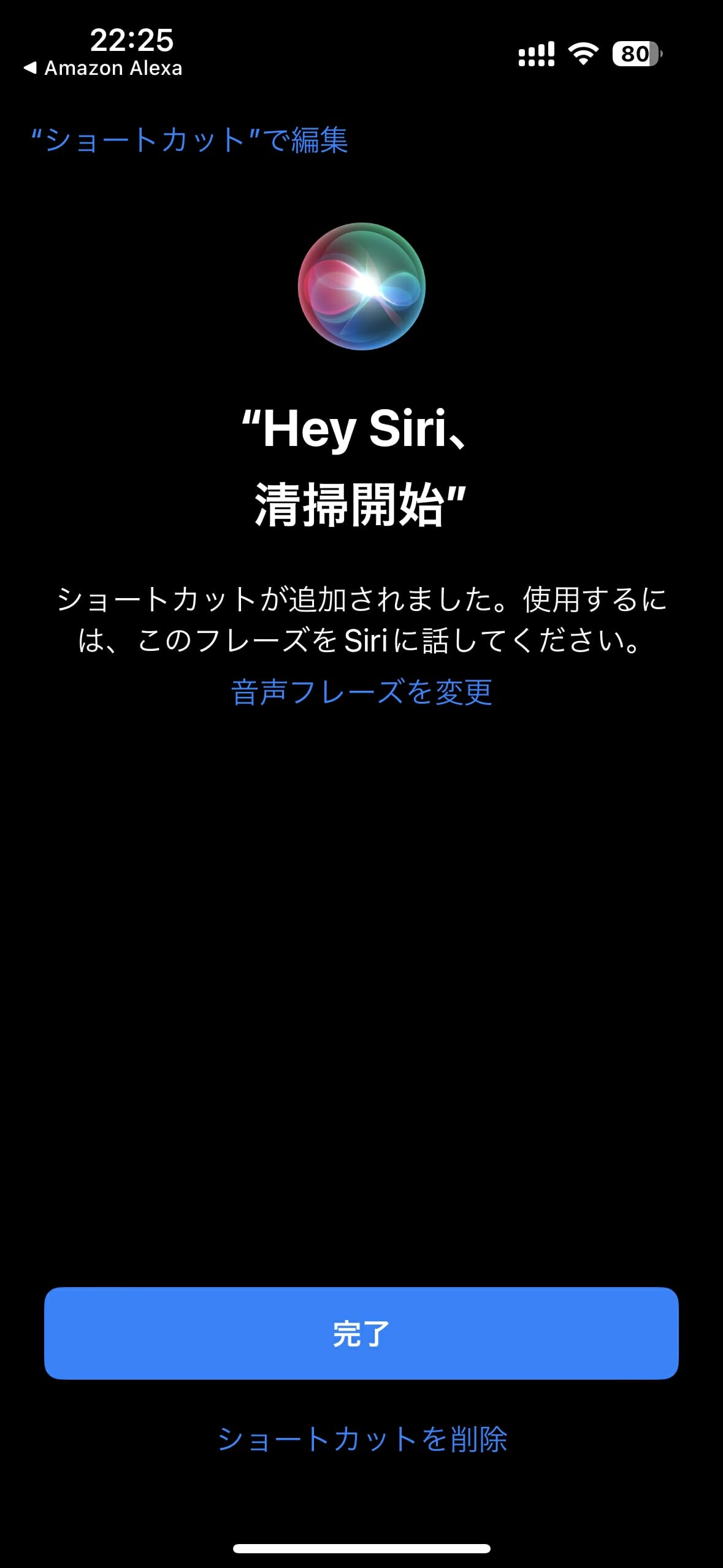Return to the Amazon Alexa app

point(103,68)
